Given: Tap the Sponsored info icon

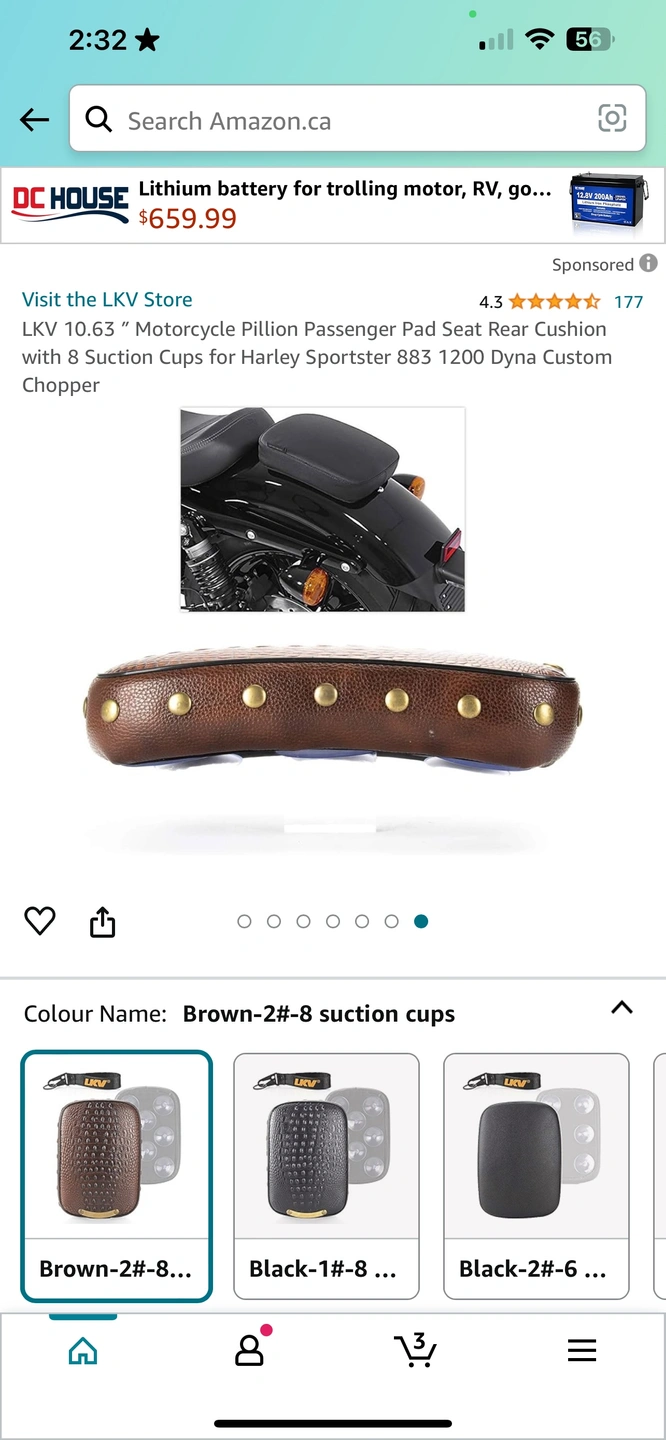Looking at the screenshot, I should [x=649, y=263].
